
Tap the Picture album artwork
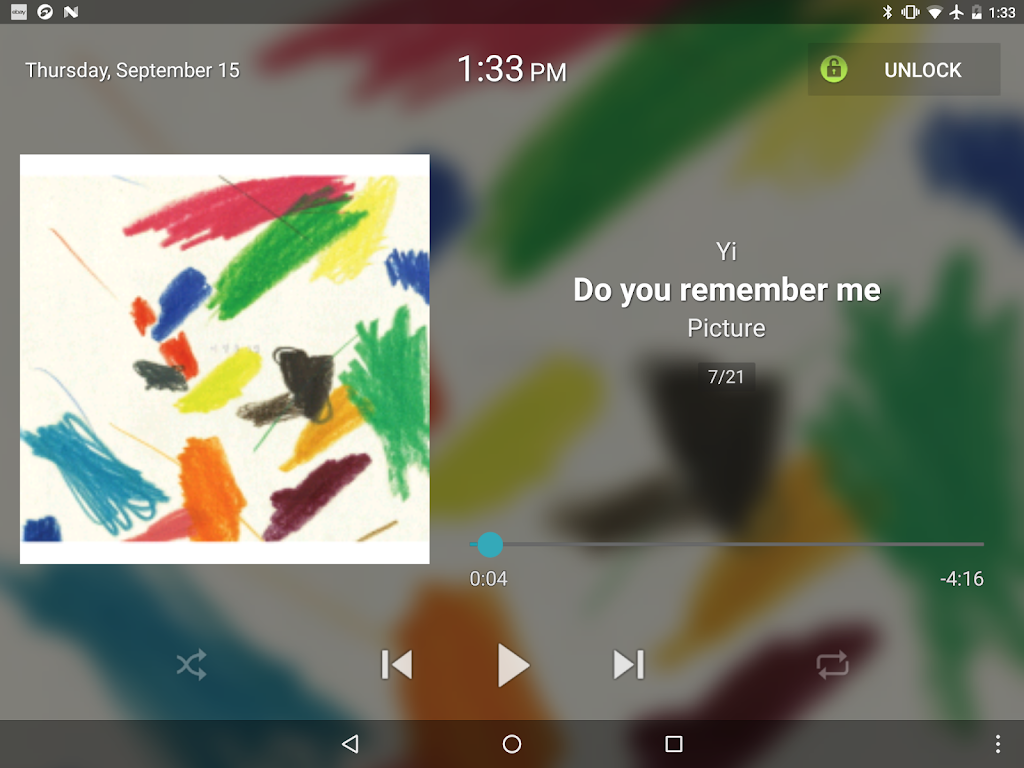[x=225, y=359]
